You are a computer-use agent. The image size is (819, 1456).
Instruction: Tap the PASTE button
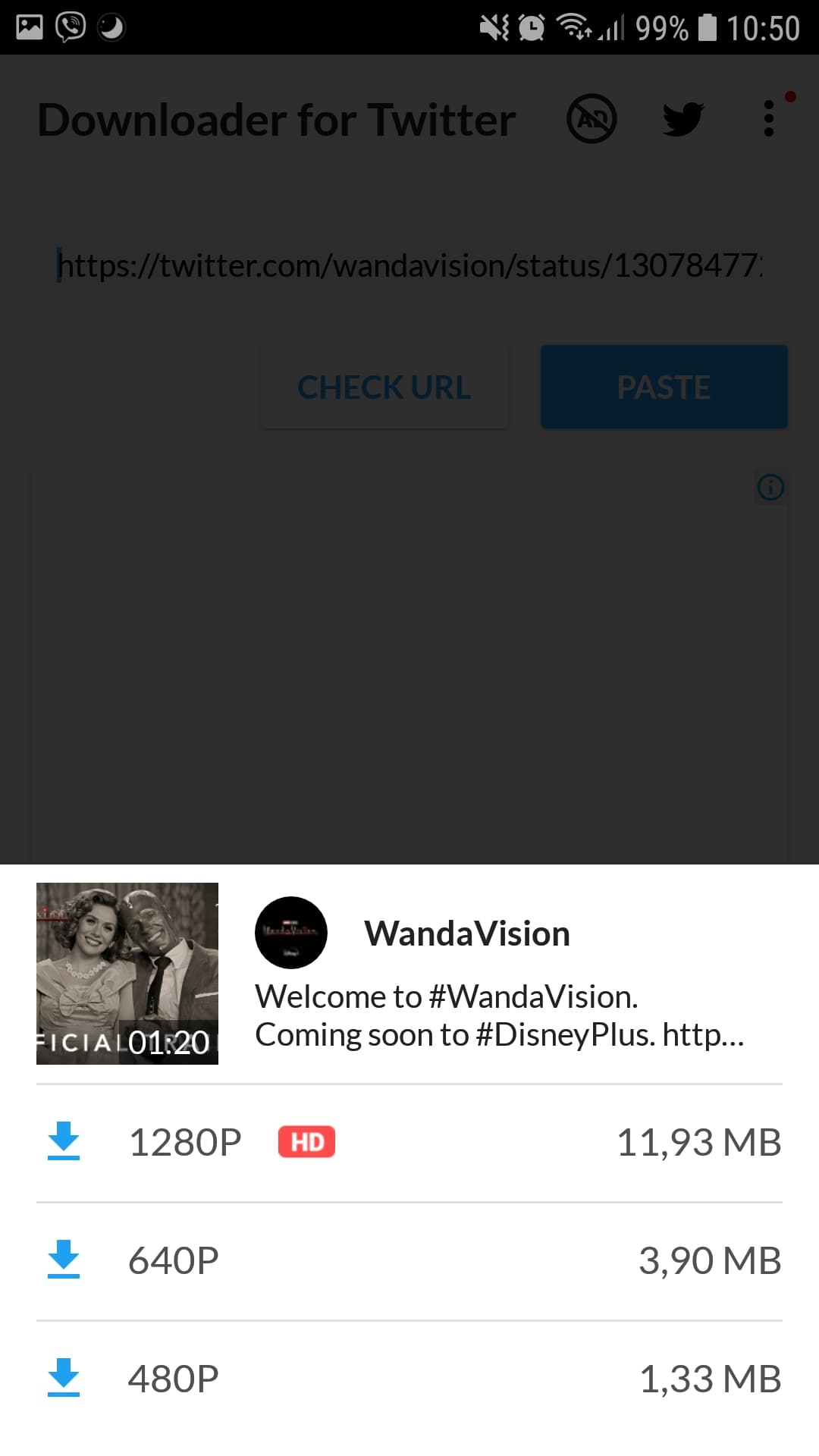664,388
